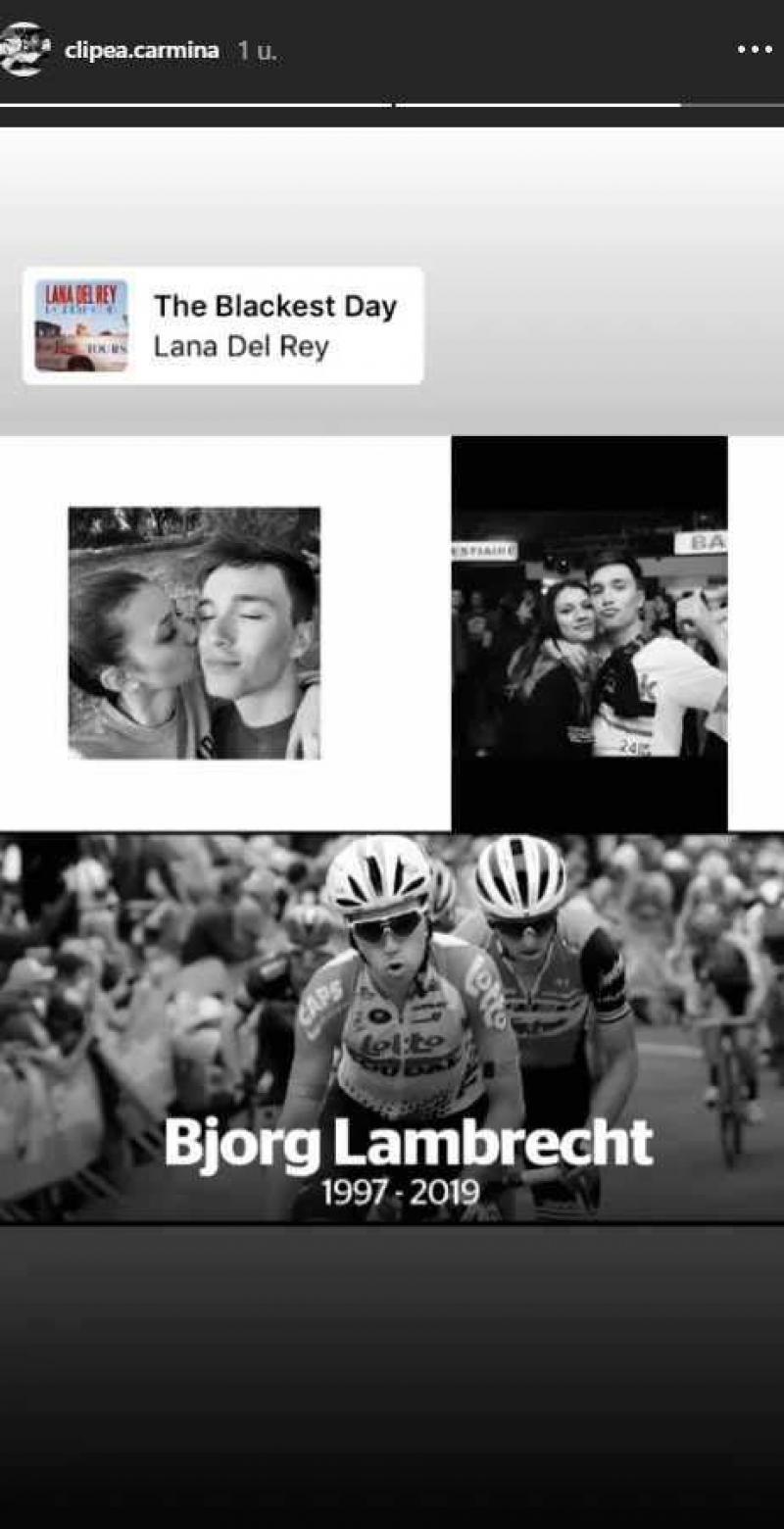This screenshot has width=784, height=1529.
Task: Open The Blackest Day music sticker
Action: coord(223,325)
